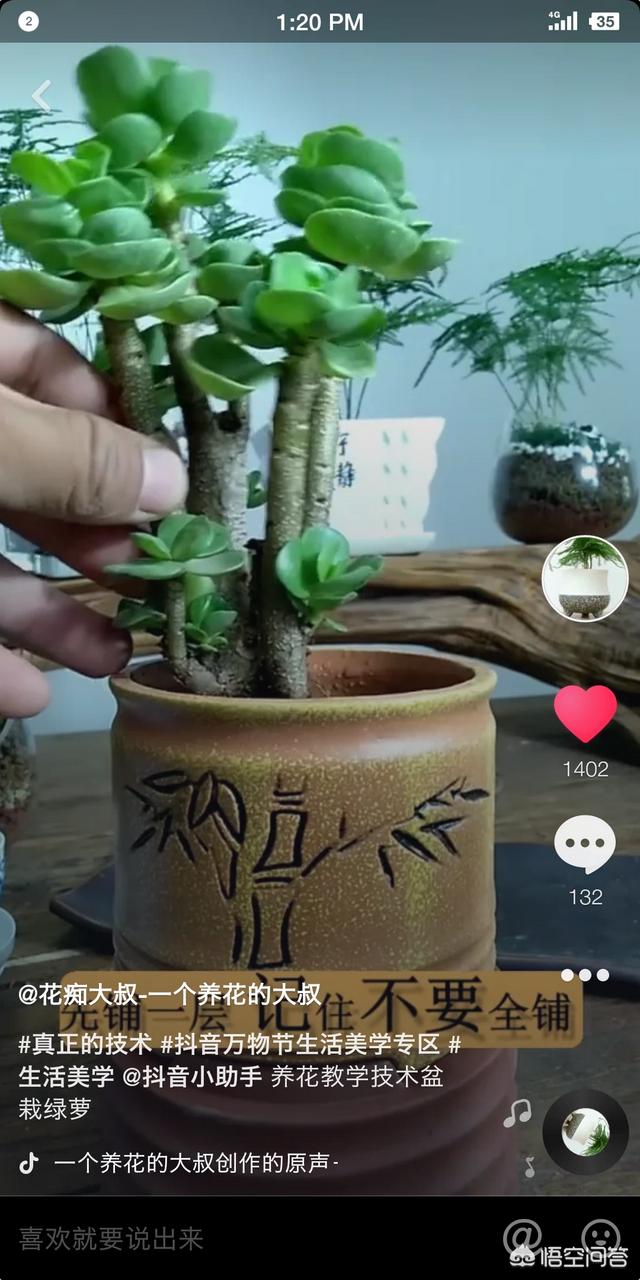Open the emoji picker in comment bar
640x1280 pixels.
[600, 1238]
